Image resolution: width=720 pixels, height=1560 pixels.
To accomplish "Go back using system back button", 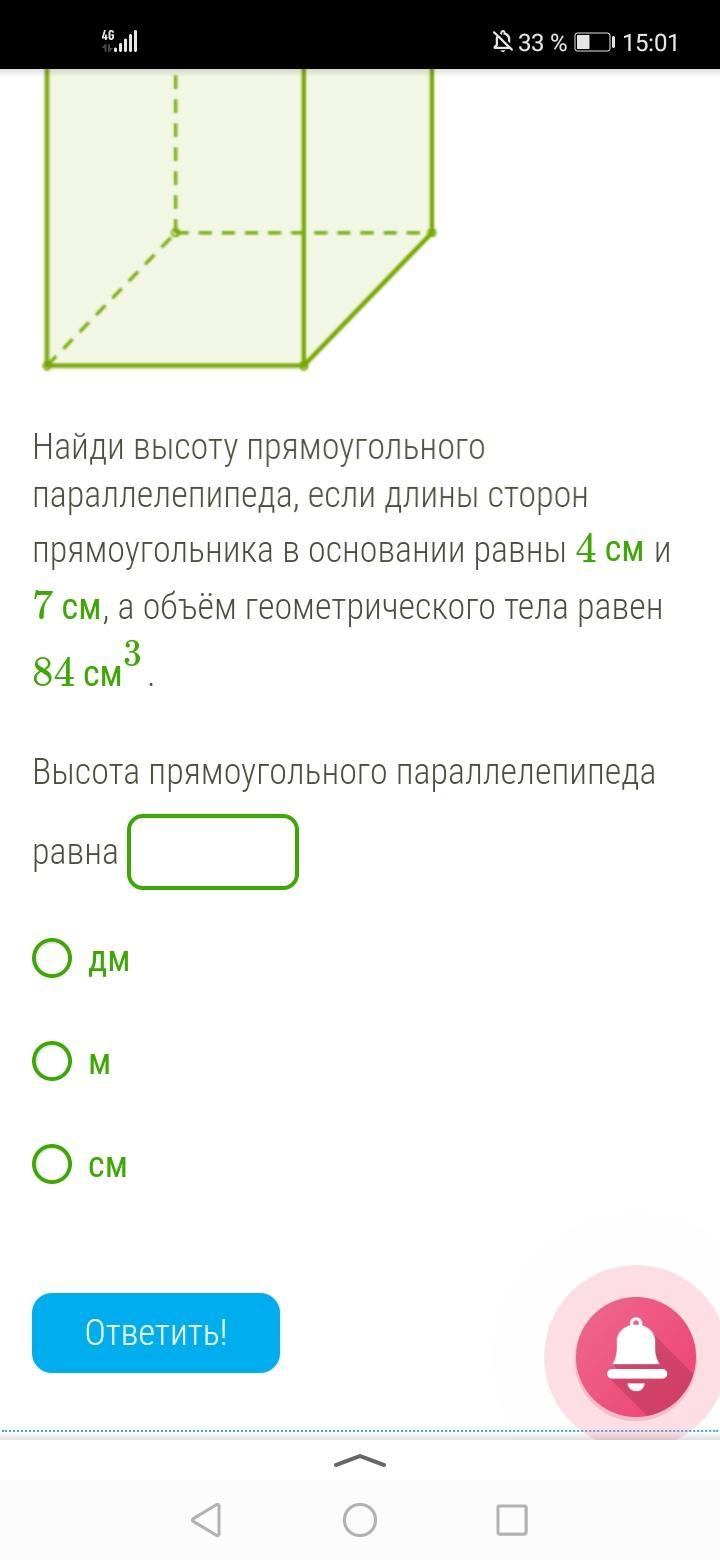I will [x=206, y=1520].
